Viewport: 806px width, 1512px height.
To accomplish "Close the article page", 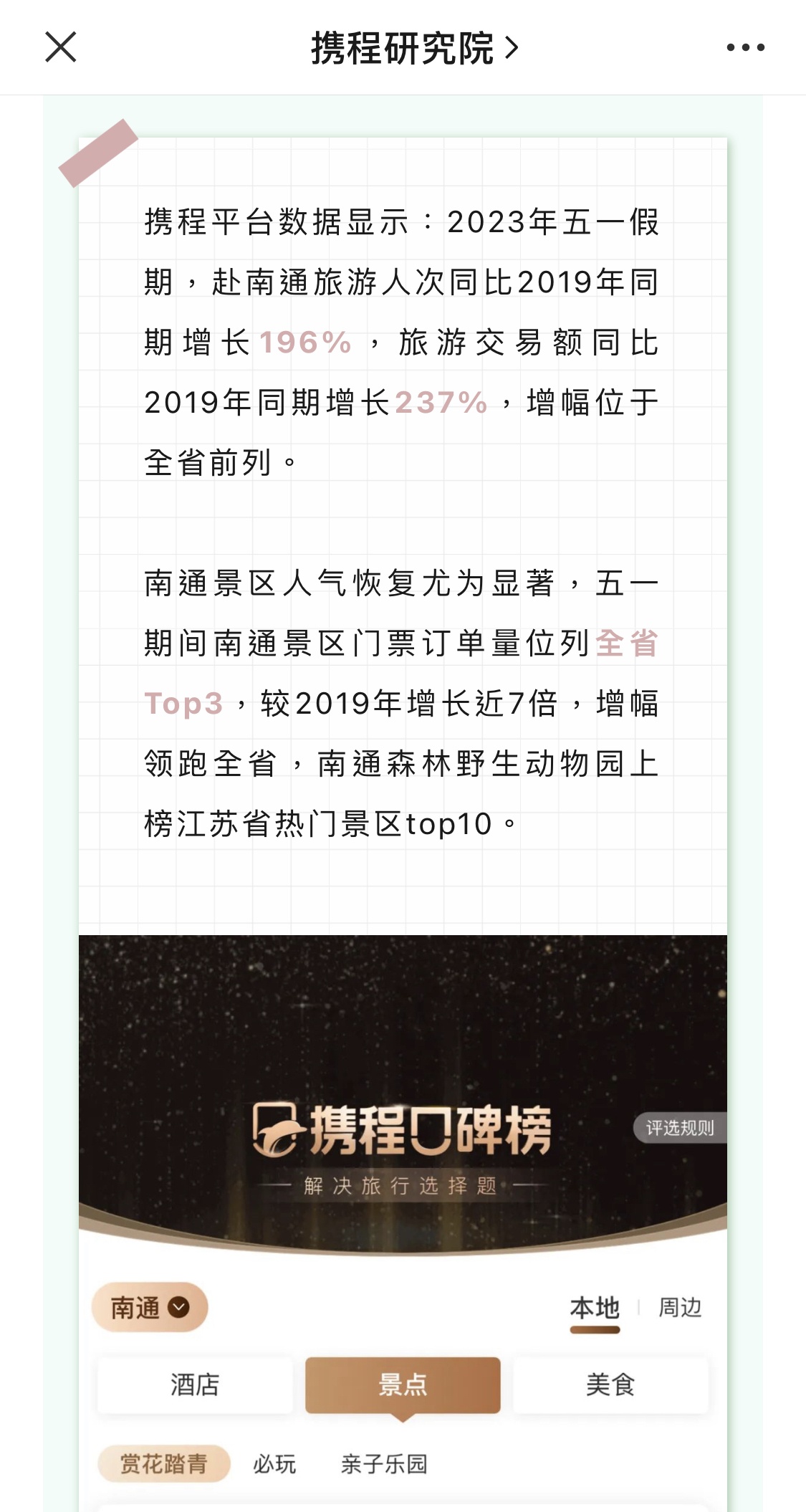I will [61, 47].
